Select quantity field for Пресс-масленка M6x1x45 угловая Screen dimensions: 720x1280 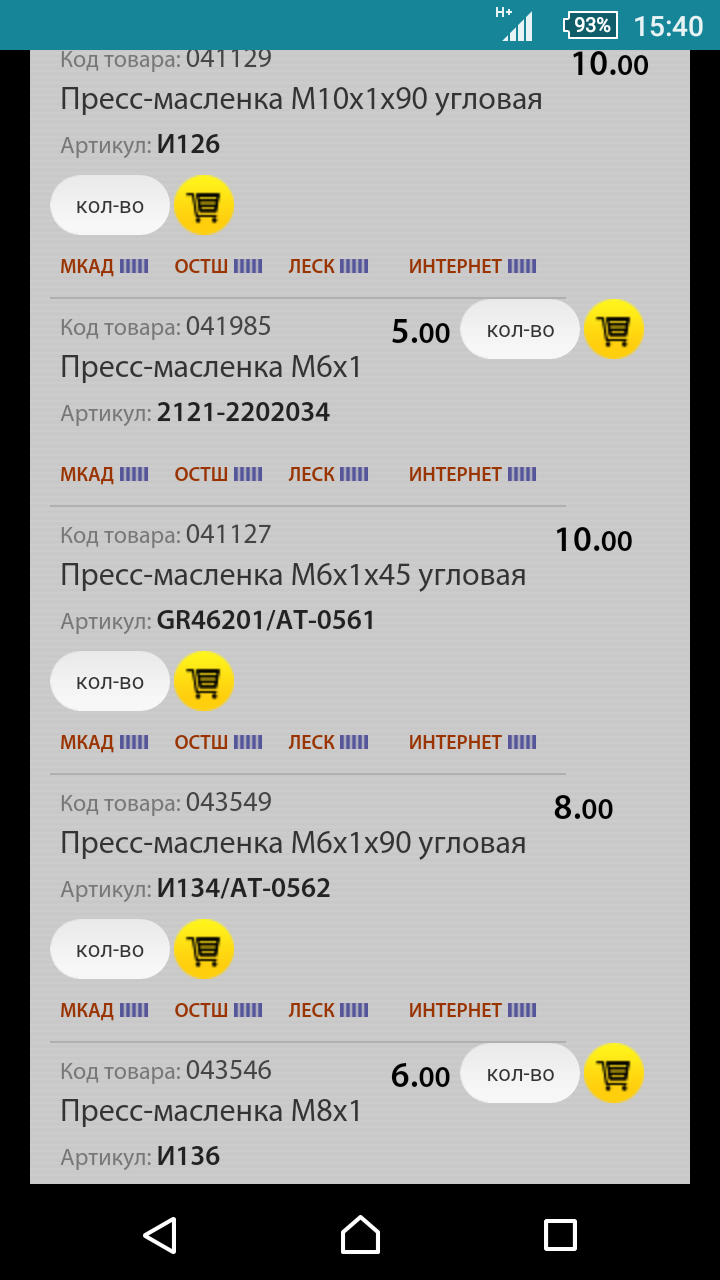[110, 682]
